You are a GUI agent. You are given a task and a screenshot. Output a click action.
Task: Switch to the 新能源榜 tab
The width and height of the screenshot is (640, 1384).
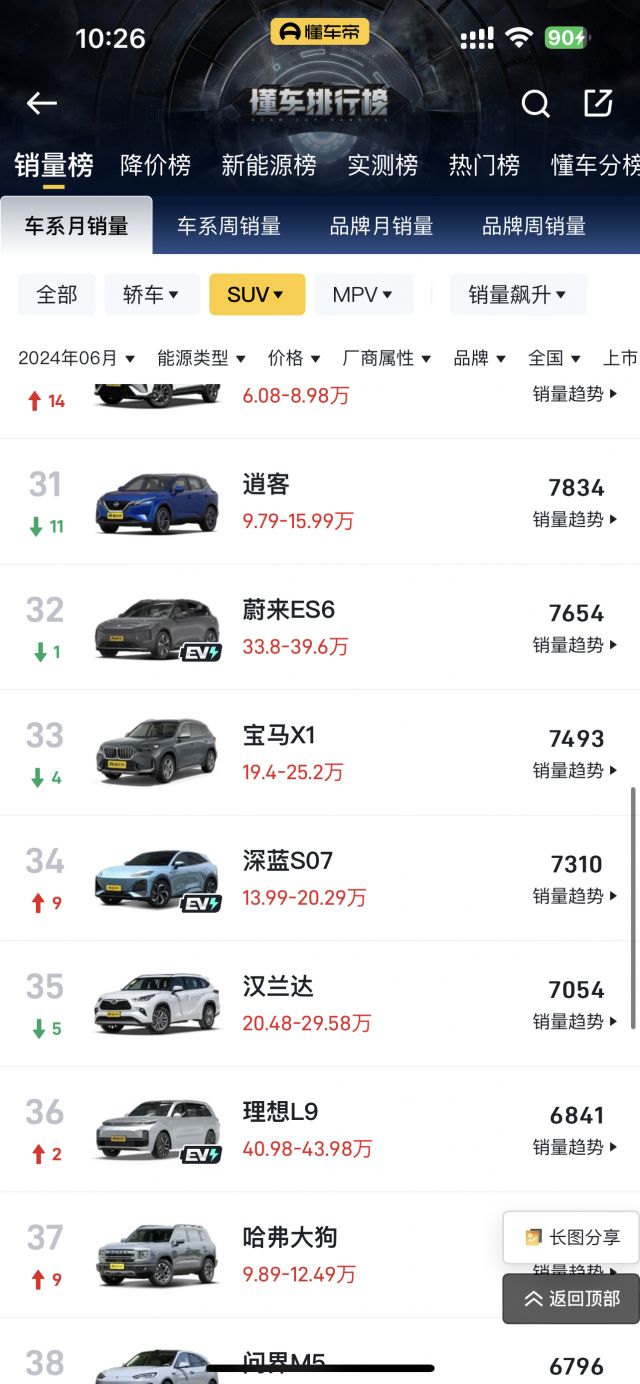click(x=268, y=165)
